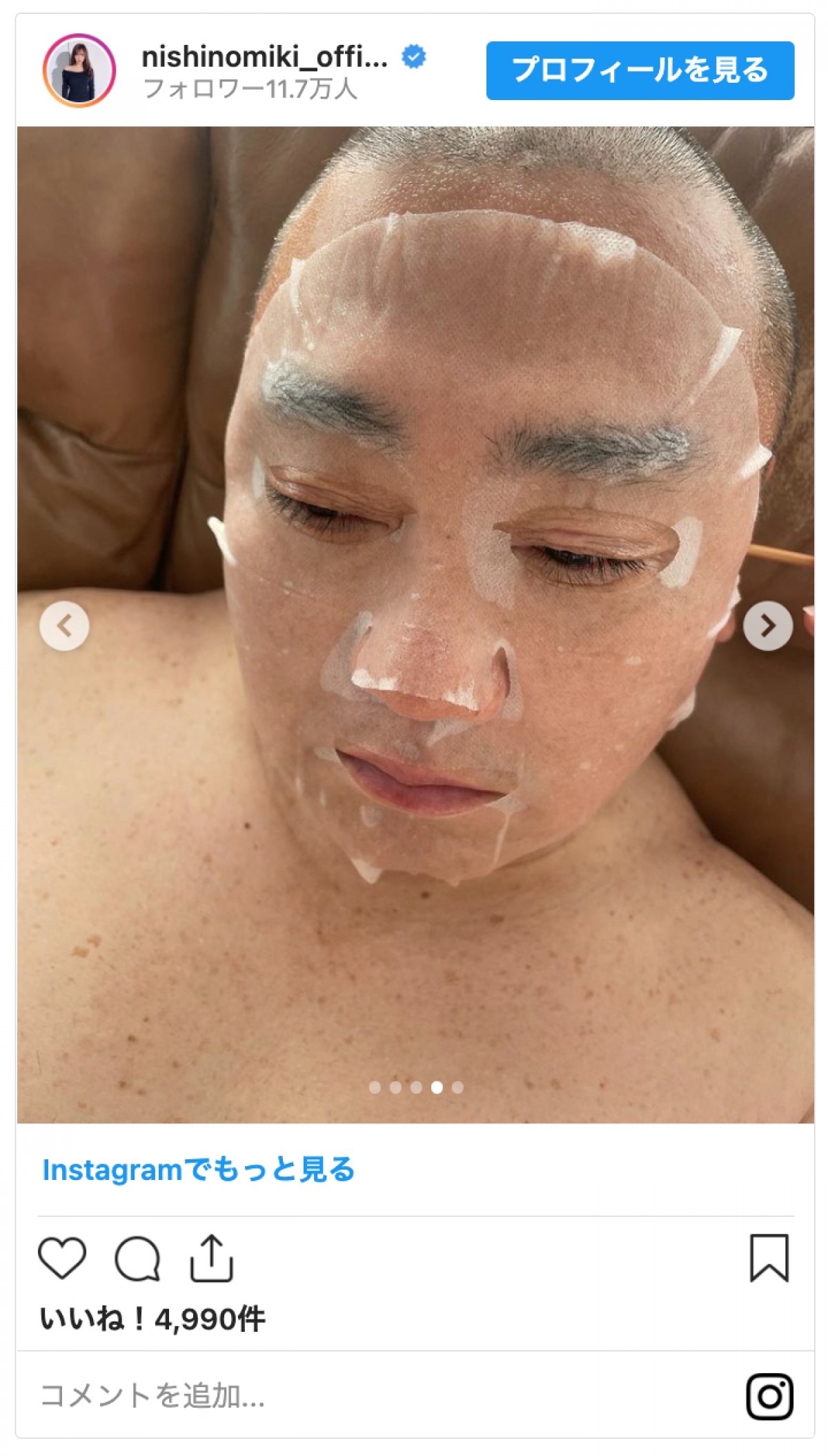The width and height of the screenshot is (828, 1456).
Task: Open Instagram via the logo icon
Action: (769, 1396)
